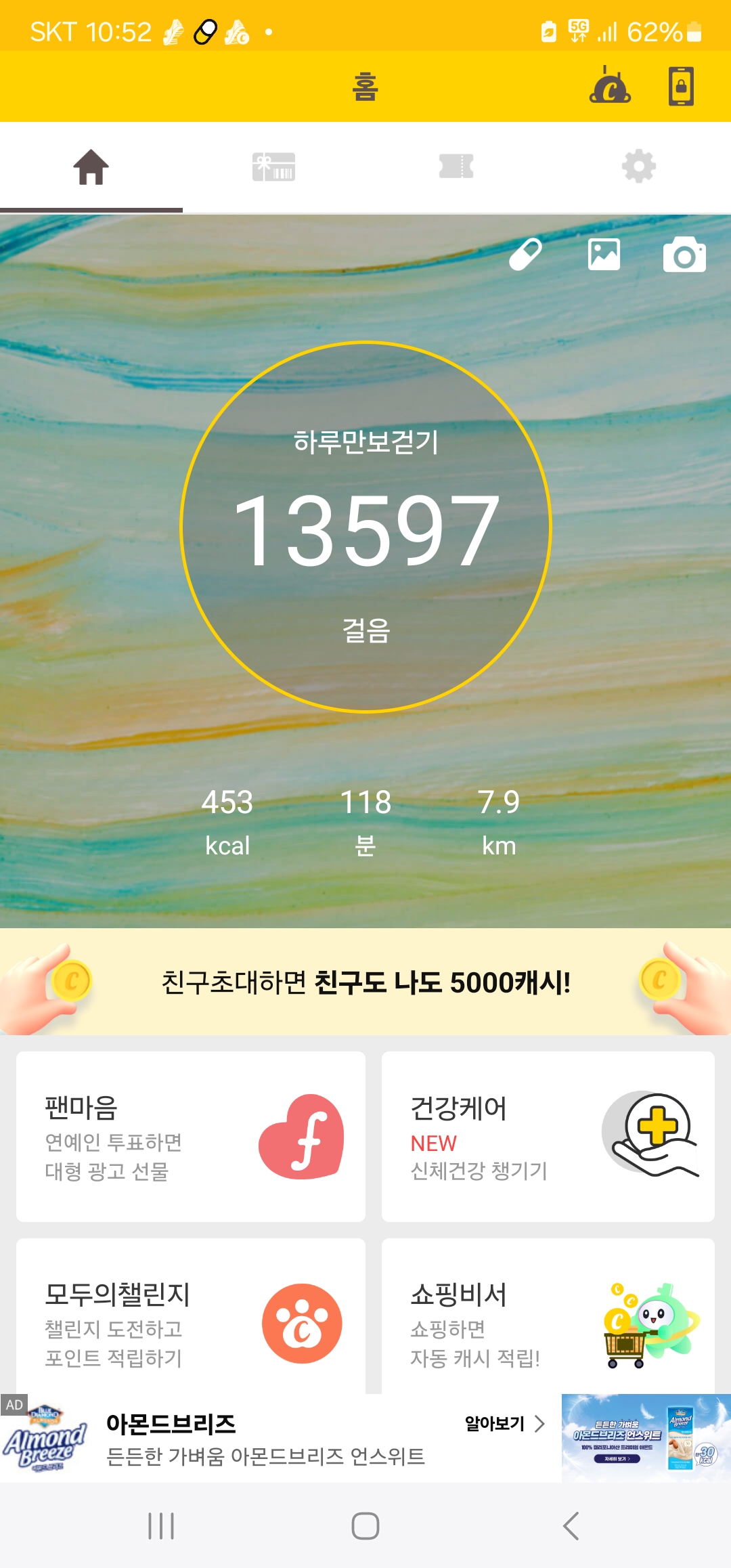731x1568 pixels.
Task: Open the 팬마음 card
Action: pyautogui.click(x=191, y=1136)
